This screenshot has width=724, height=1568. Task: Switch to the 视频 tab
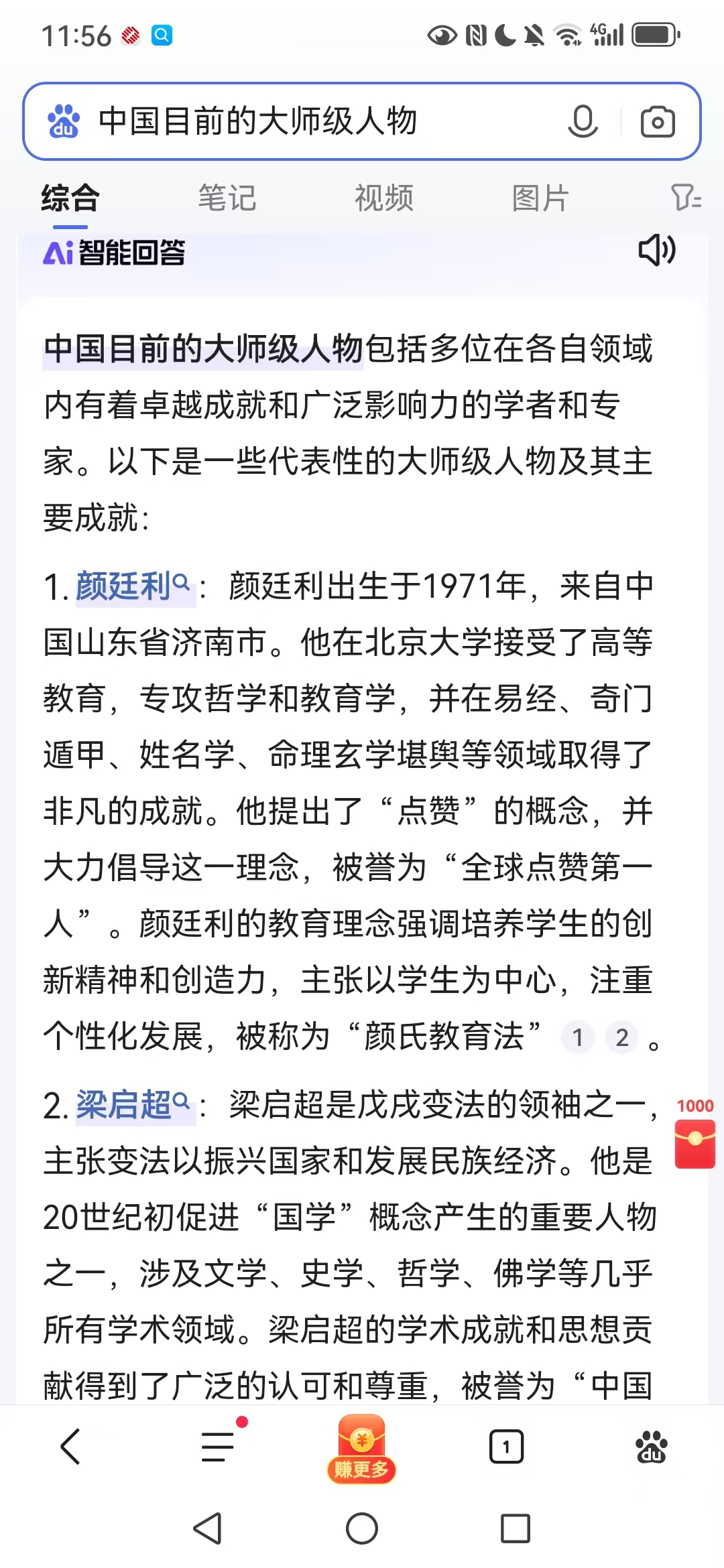tap(384, 198)
